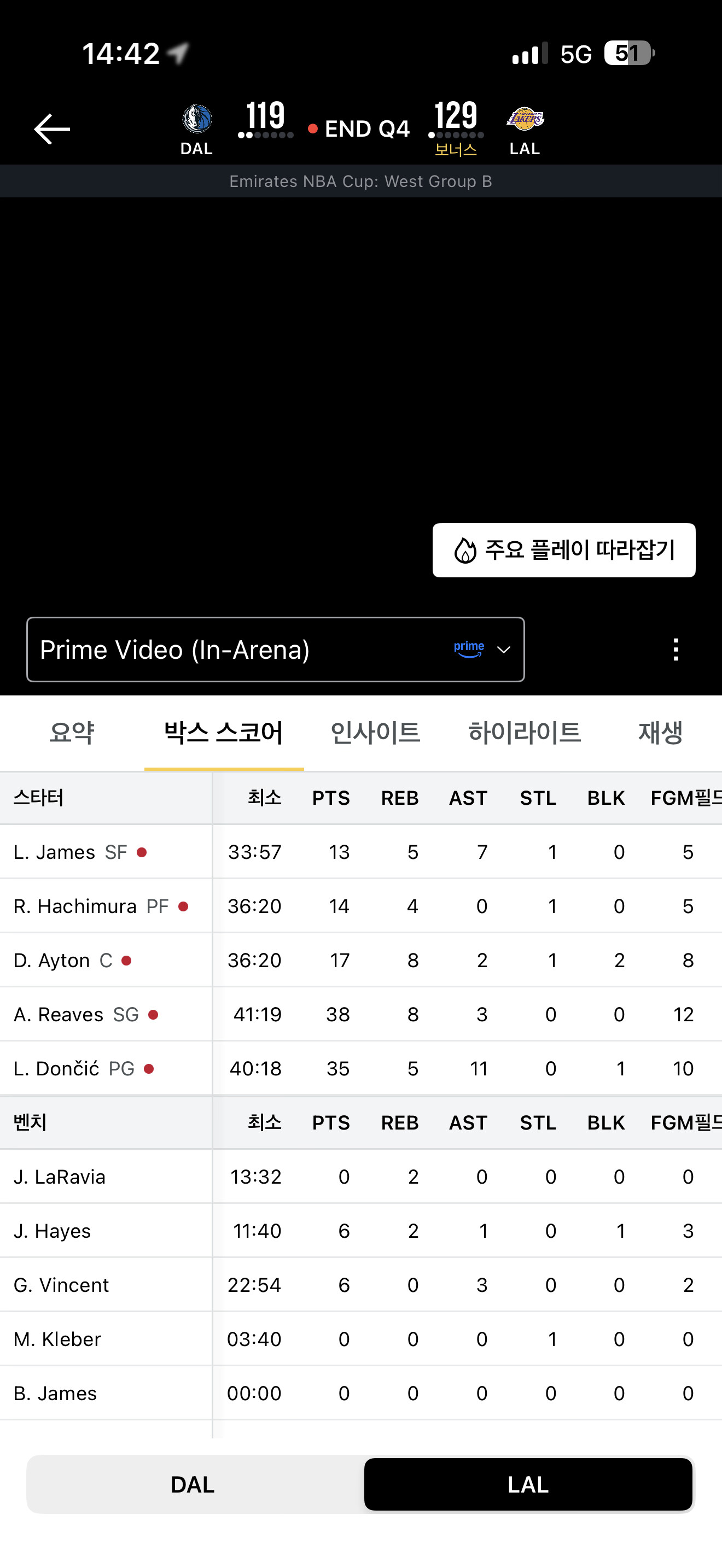
Task: Select A. Reaves in the box score
Action: tap(59, 1015)
